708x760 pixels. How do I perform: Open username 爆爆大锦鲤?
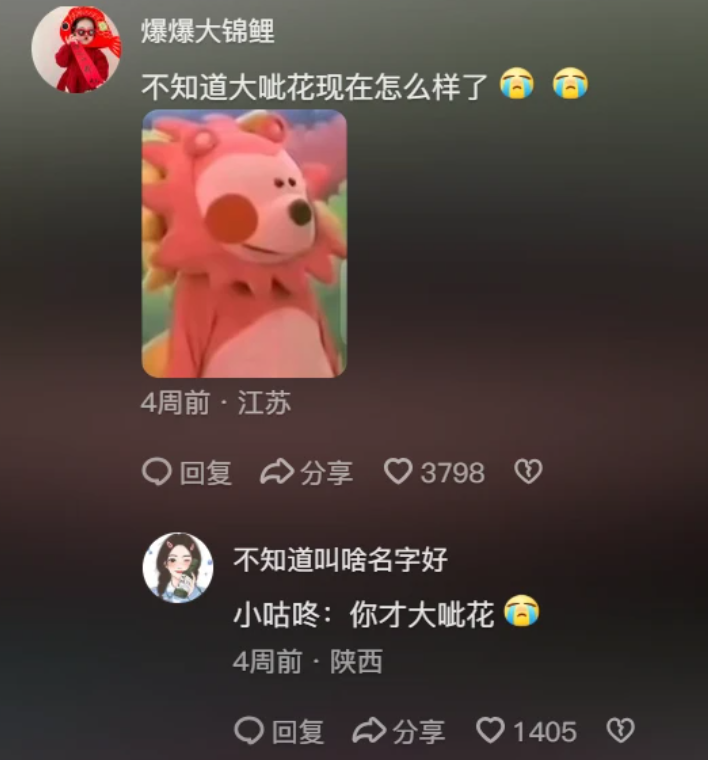pyautogui.click(x=207, y=31)
